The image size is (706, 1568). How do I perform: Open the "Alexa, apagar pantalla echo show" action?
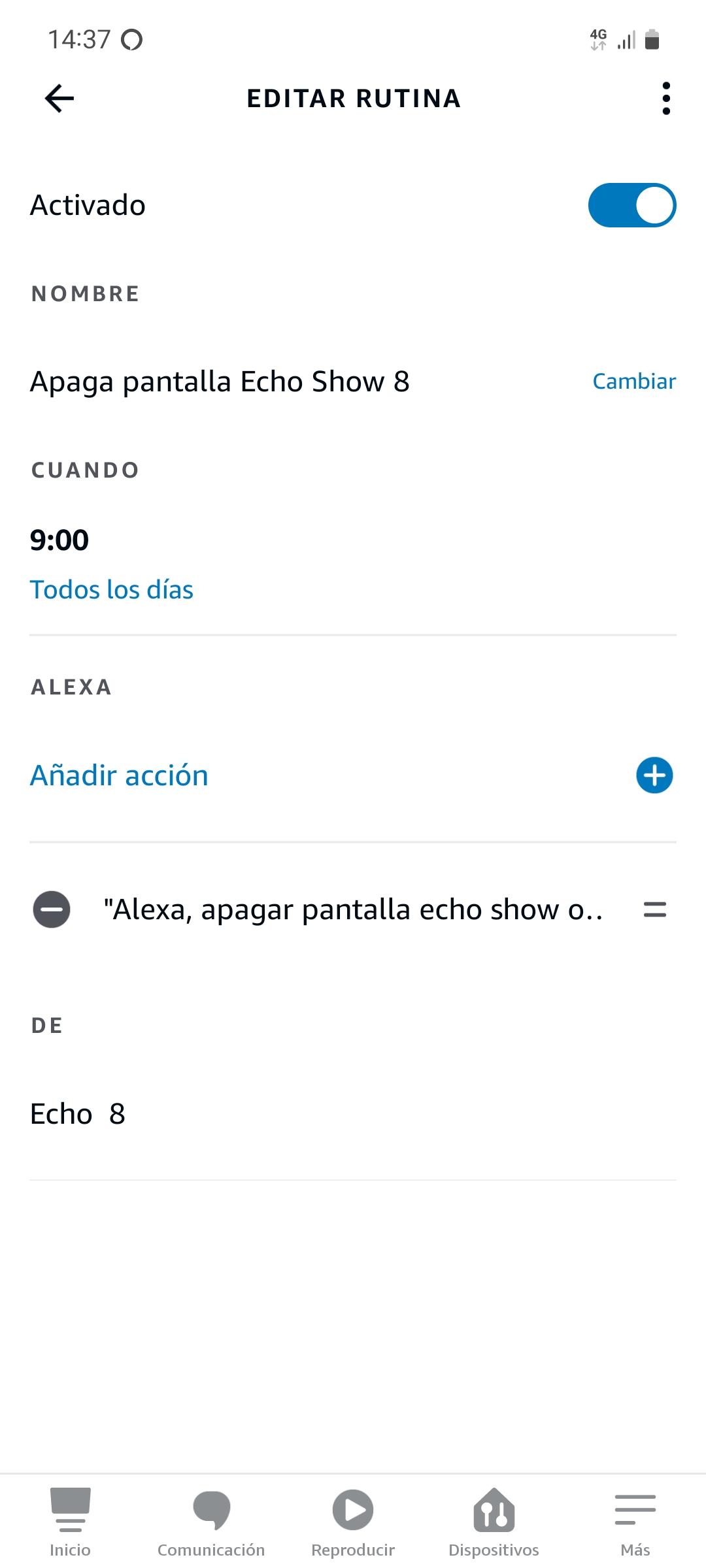tap(353, 909)
